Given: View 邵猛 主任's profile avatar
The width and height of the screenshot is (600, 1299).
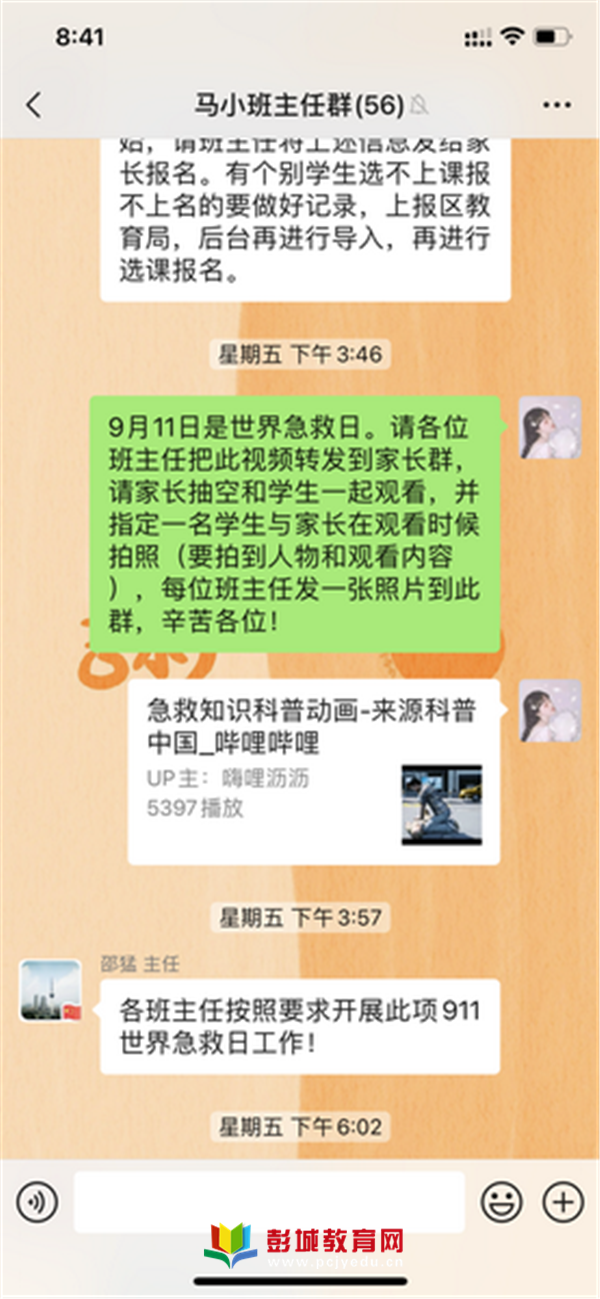Looking at the screenshot, I should [50, 991].
